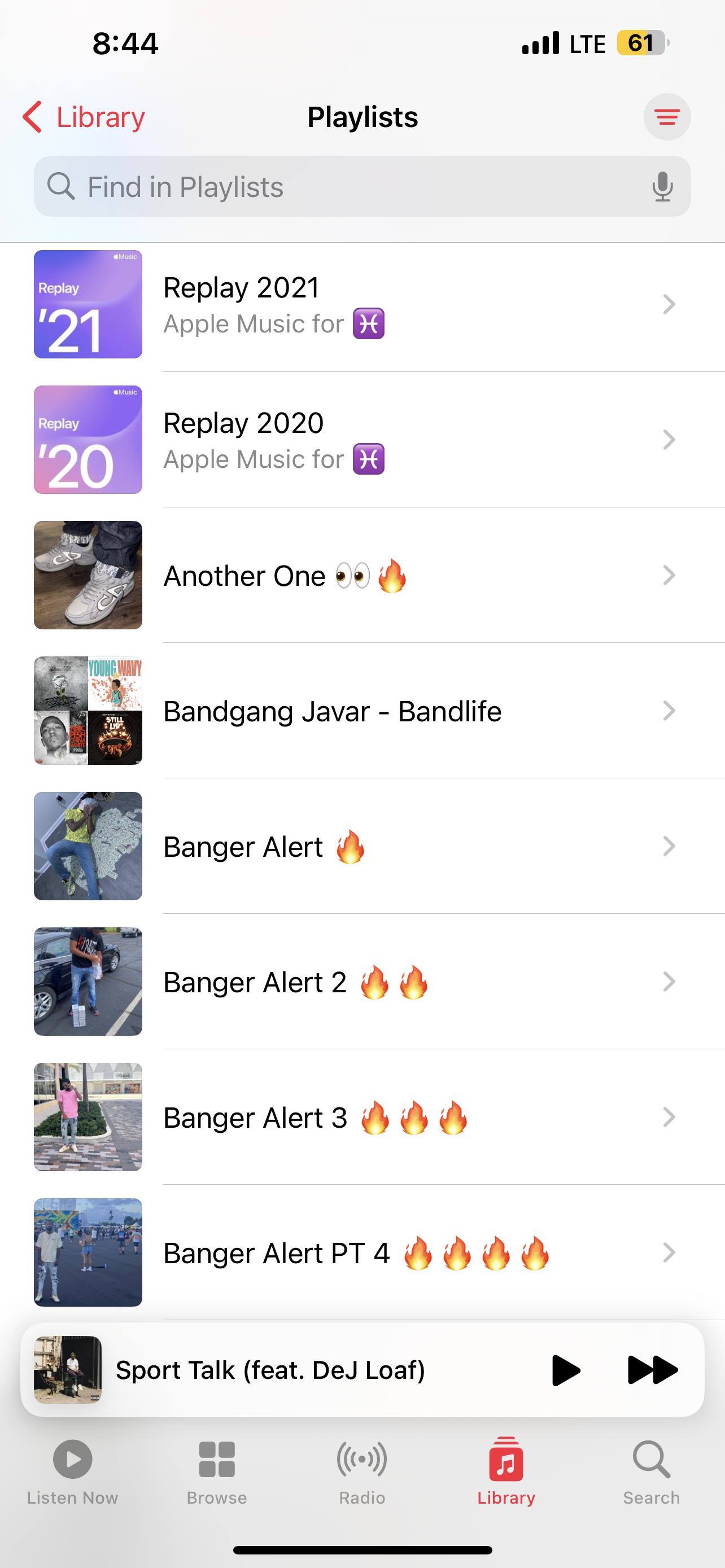Select the Library tab
This screenshot has width=725, height=1568.
point(506,1470)
